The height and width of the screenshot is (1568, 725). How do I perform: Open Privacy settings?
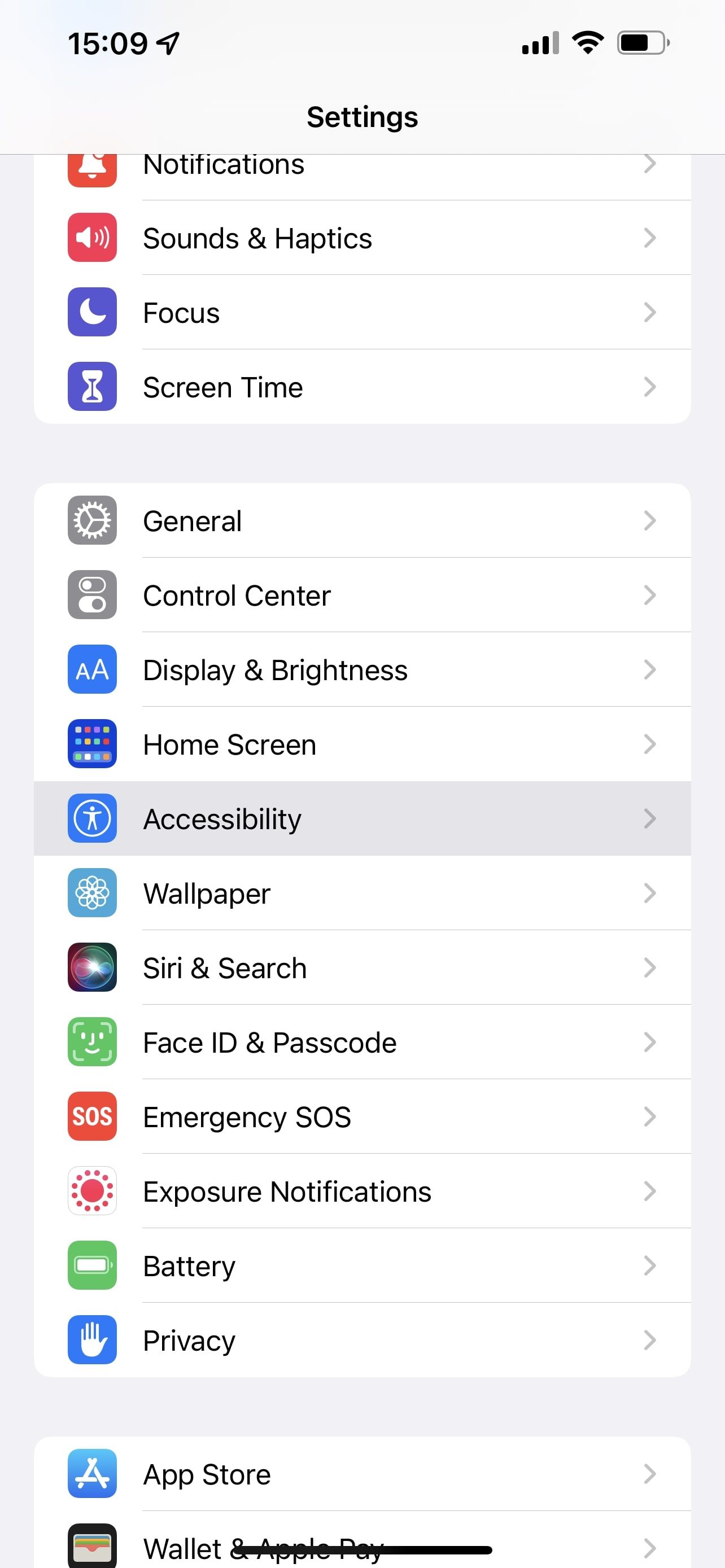361,1340
